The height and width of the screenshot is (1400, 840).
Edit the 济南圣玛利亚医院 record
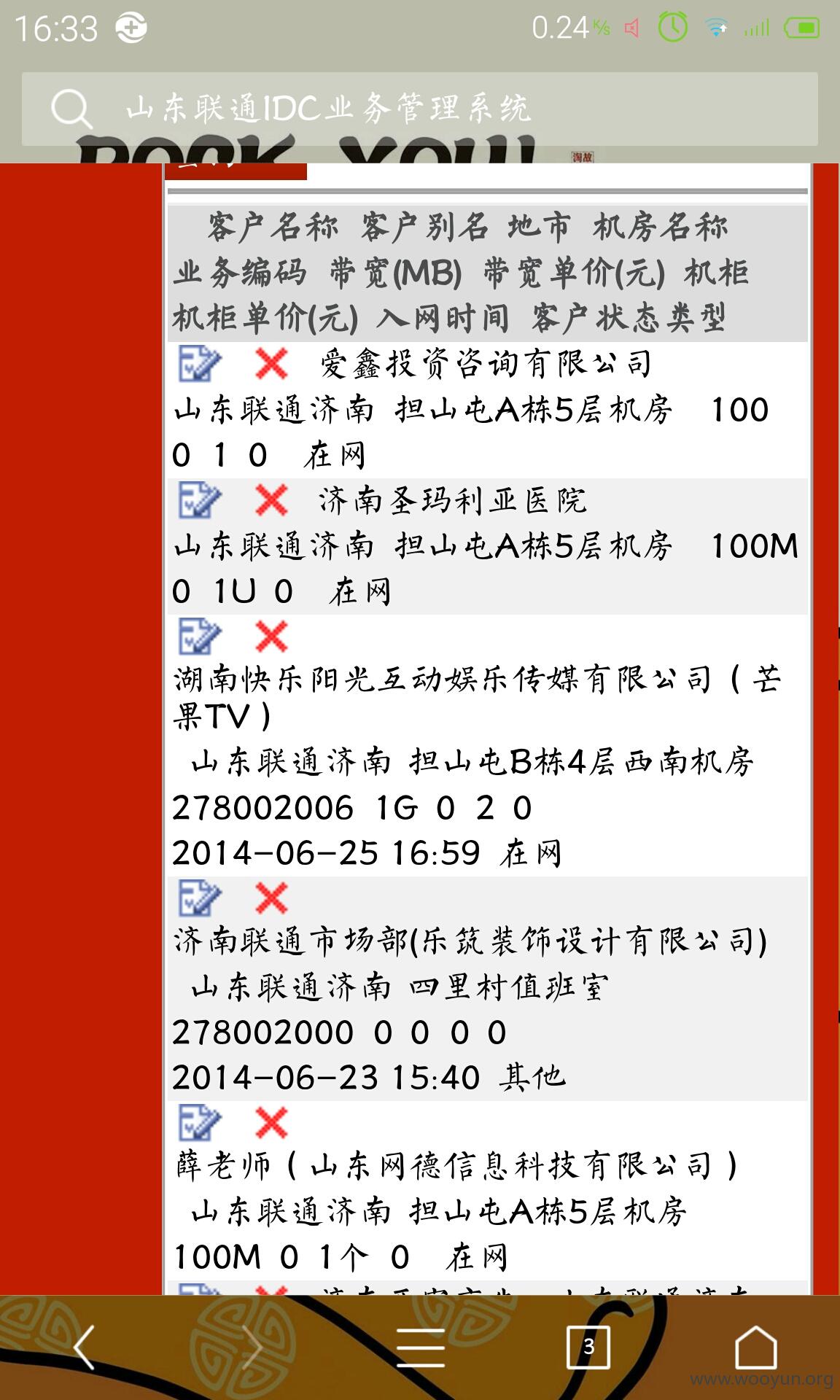tap(199, 500)
